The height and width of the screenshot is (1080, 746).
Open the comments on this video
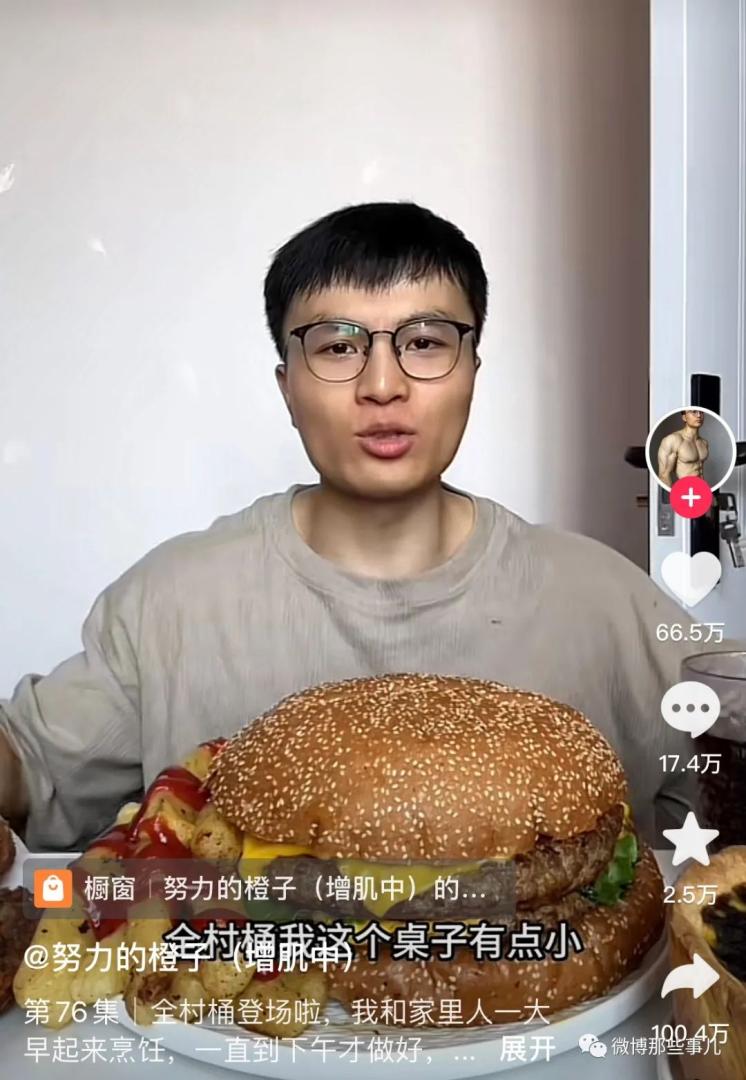pos(690,709)
